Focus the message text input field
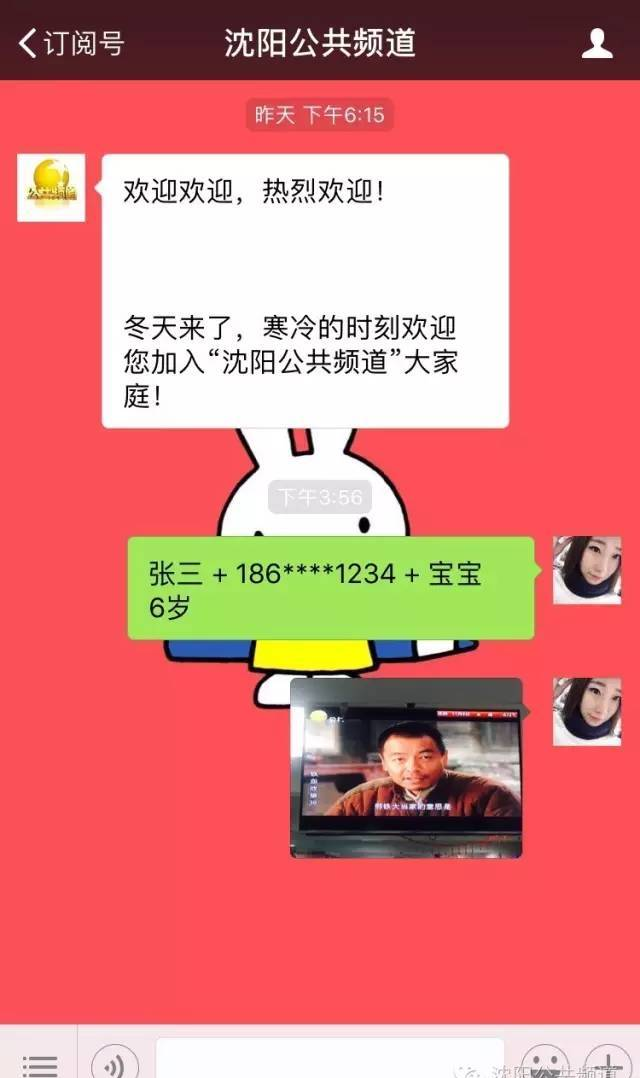 [x=330, y=1058]
